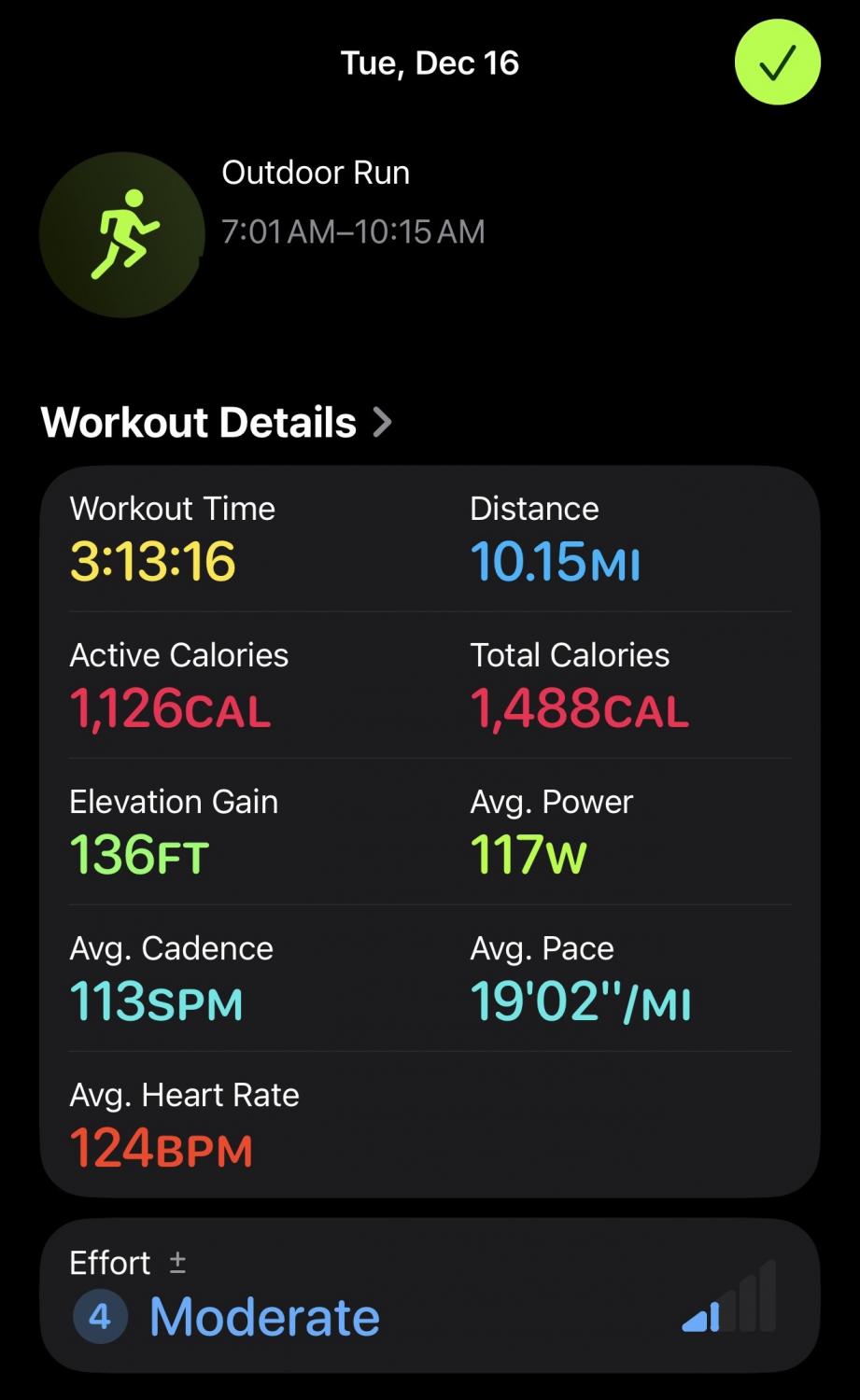Open Workout Details
This screenshot has height=1400, width=860.
(217, 422)
